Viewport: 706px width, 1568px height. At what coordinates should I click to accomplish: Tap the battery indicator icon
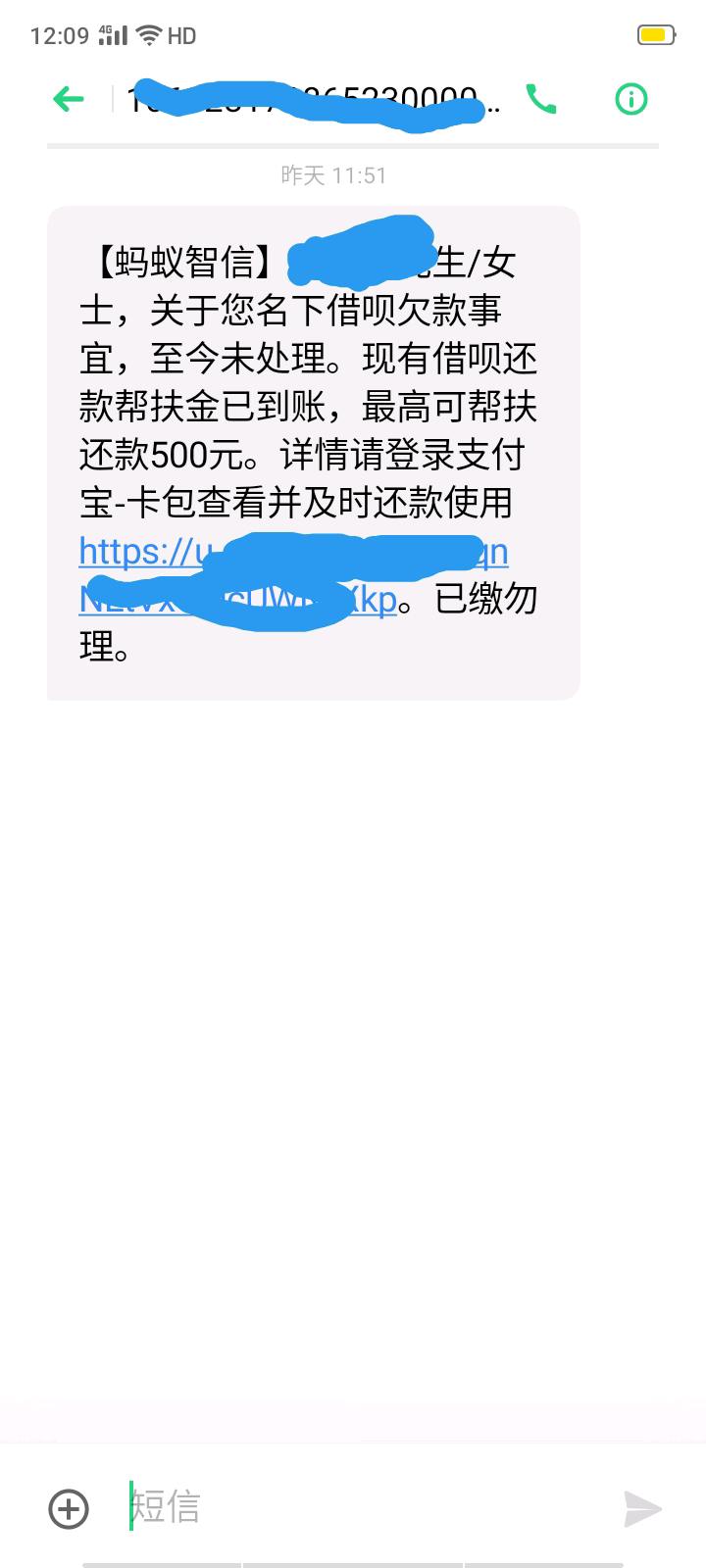(655, 34)
